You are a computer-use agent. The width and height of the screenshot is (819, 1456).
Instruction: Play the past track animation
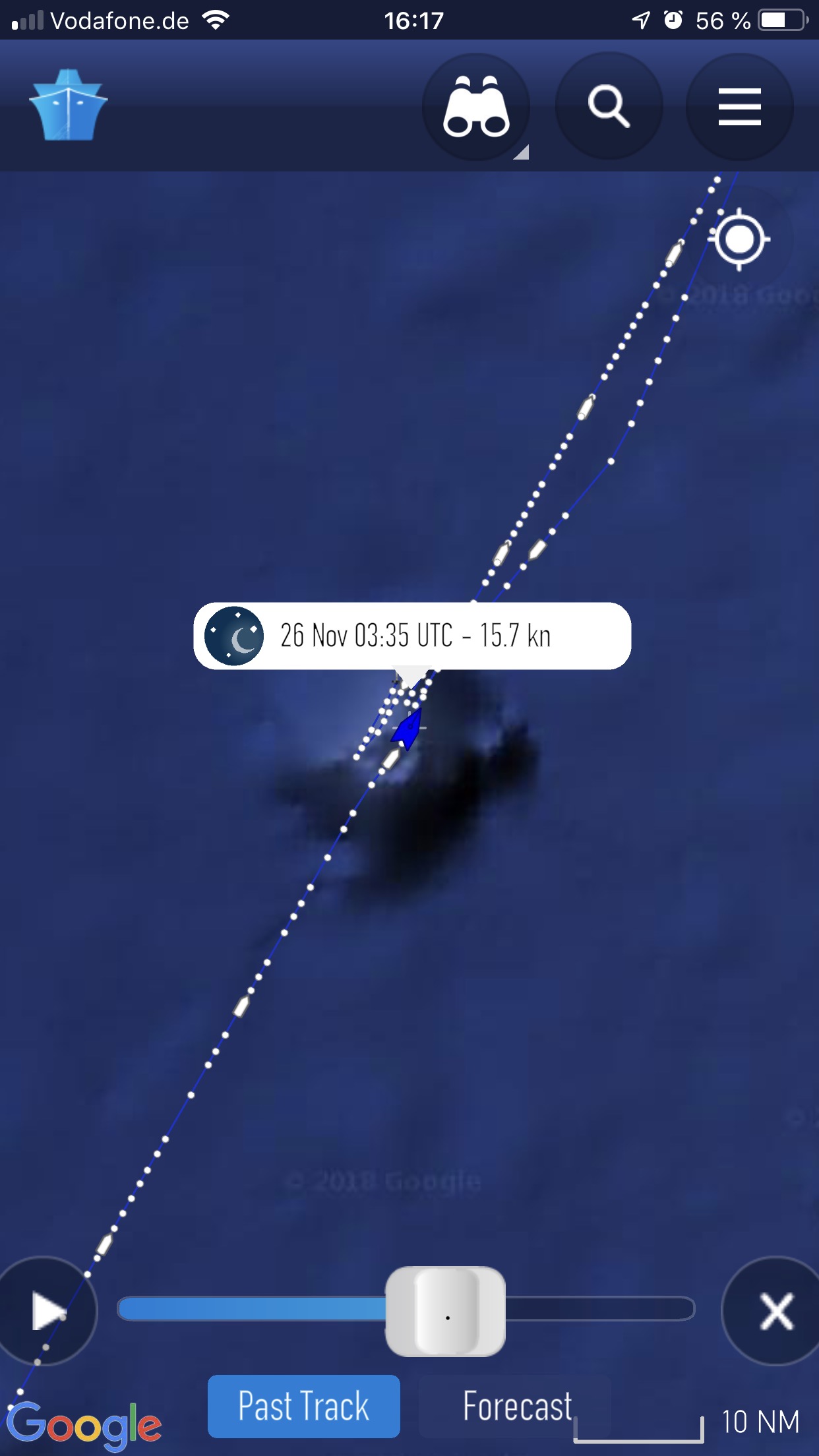[x=47, y=1311]
